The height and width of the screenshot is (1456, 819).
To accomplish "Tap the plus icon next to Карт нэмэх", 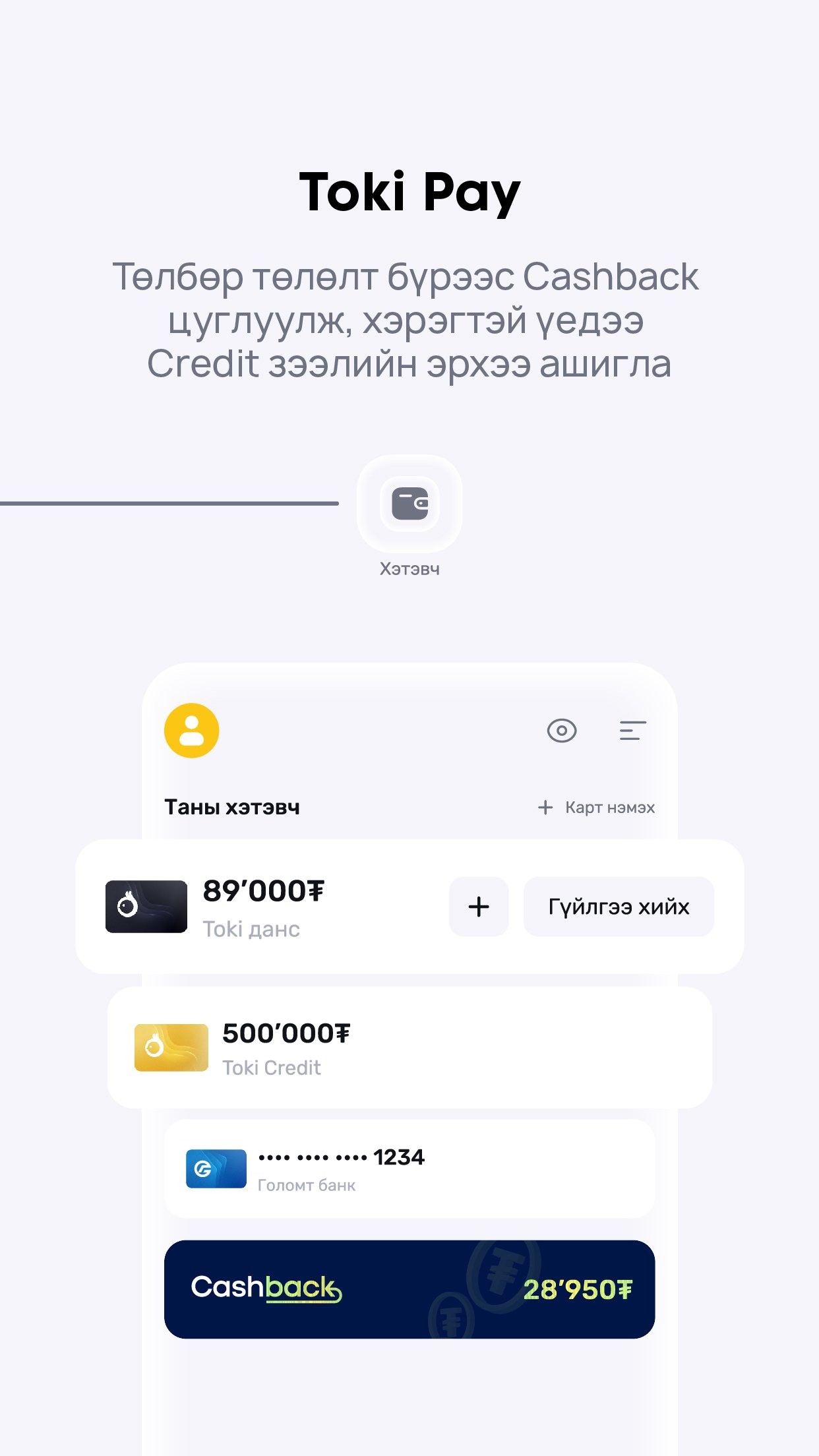I will (545, 806).
